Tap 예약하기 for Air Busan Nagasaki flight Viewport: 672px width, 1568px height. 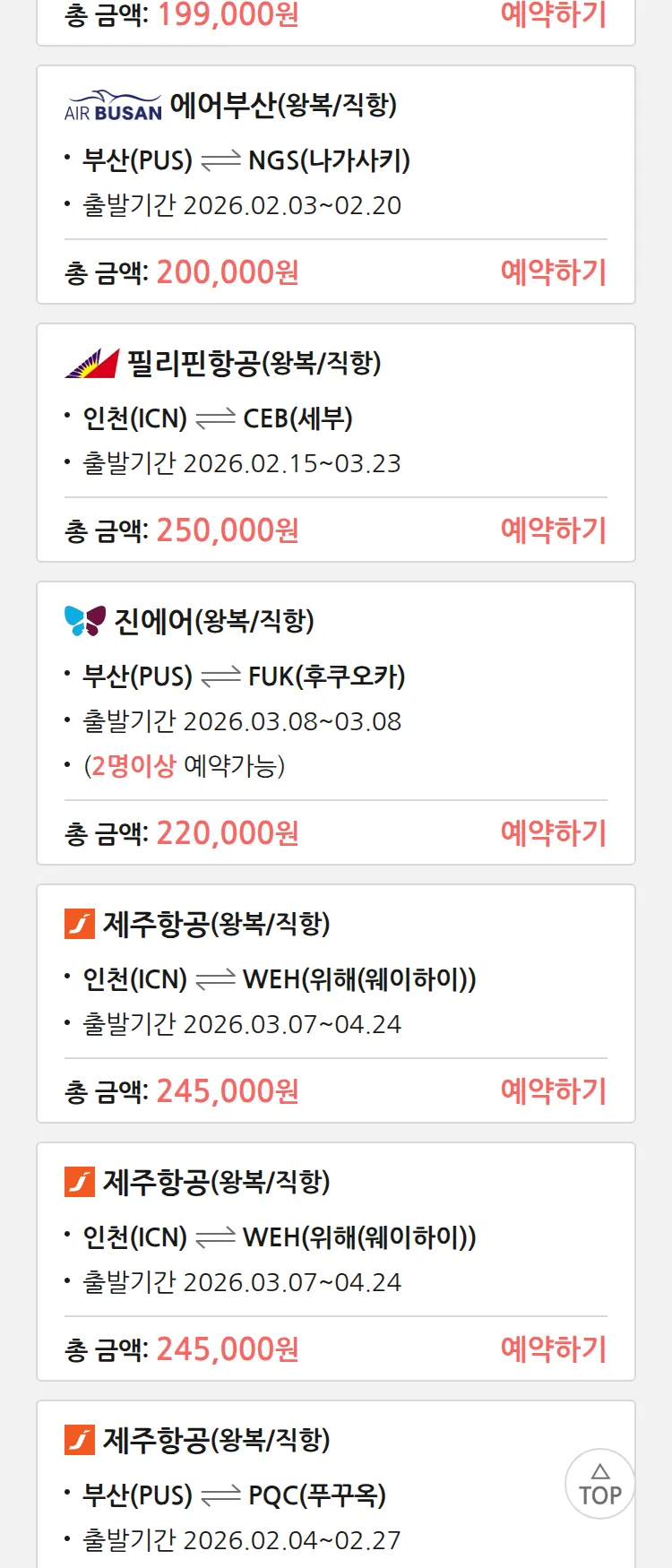coord(553,271)
